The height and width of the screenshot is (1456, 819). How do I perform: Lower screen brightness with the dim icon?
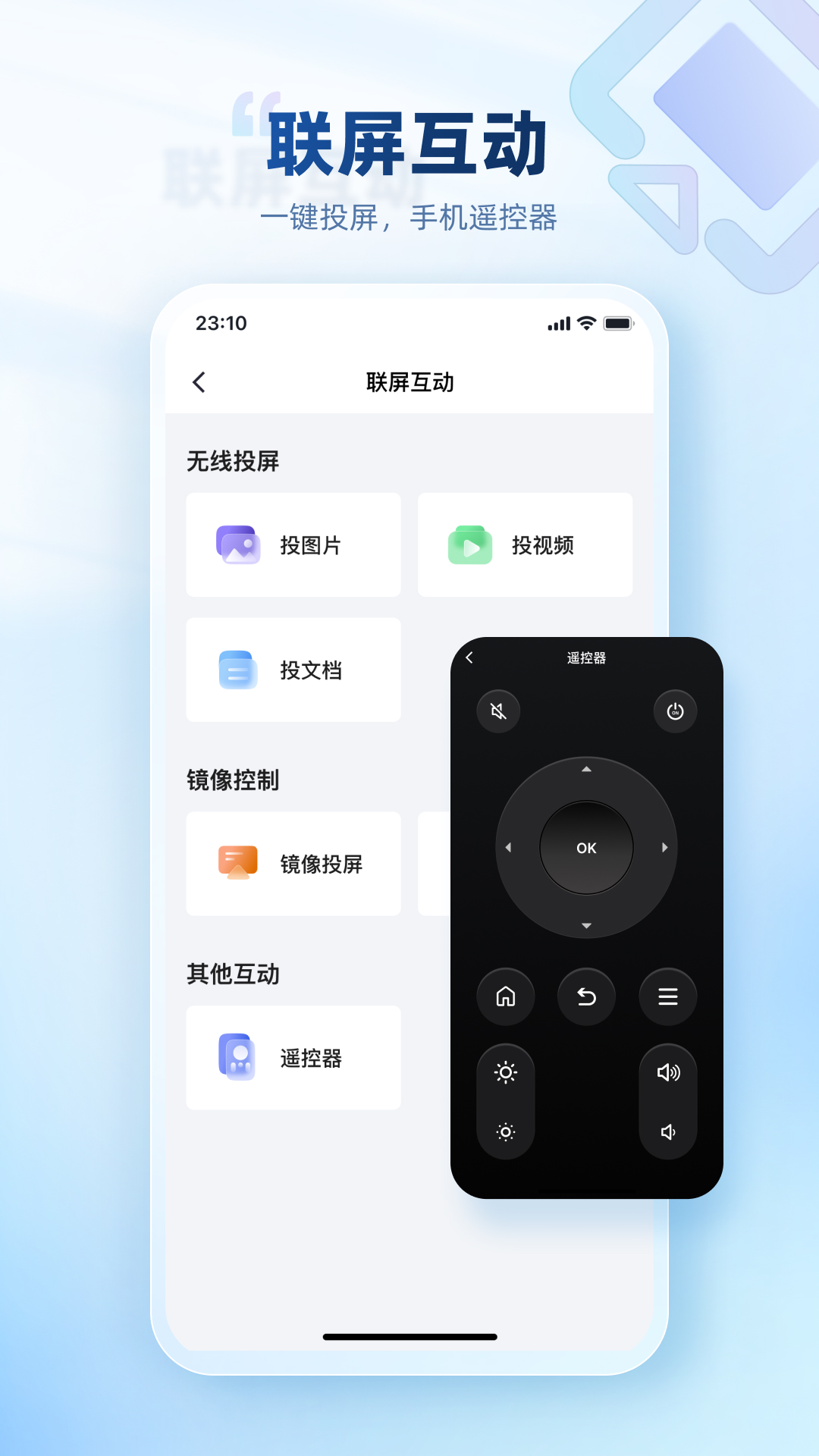tap(506, 1132)
